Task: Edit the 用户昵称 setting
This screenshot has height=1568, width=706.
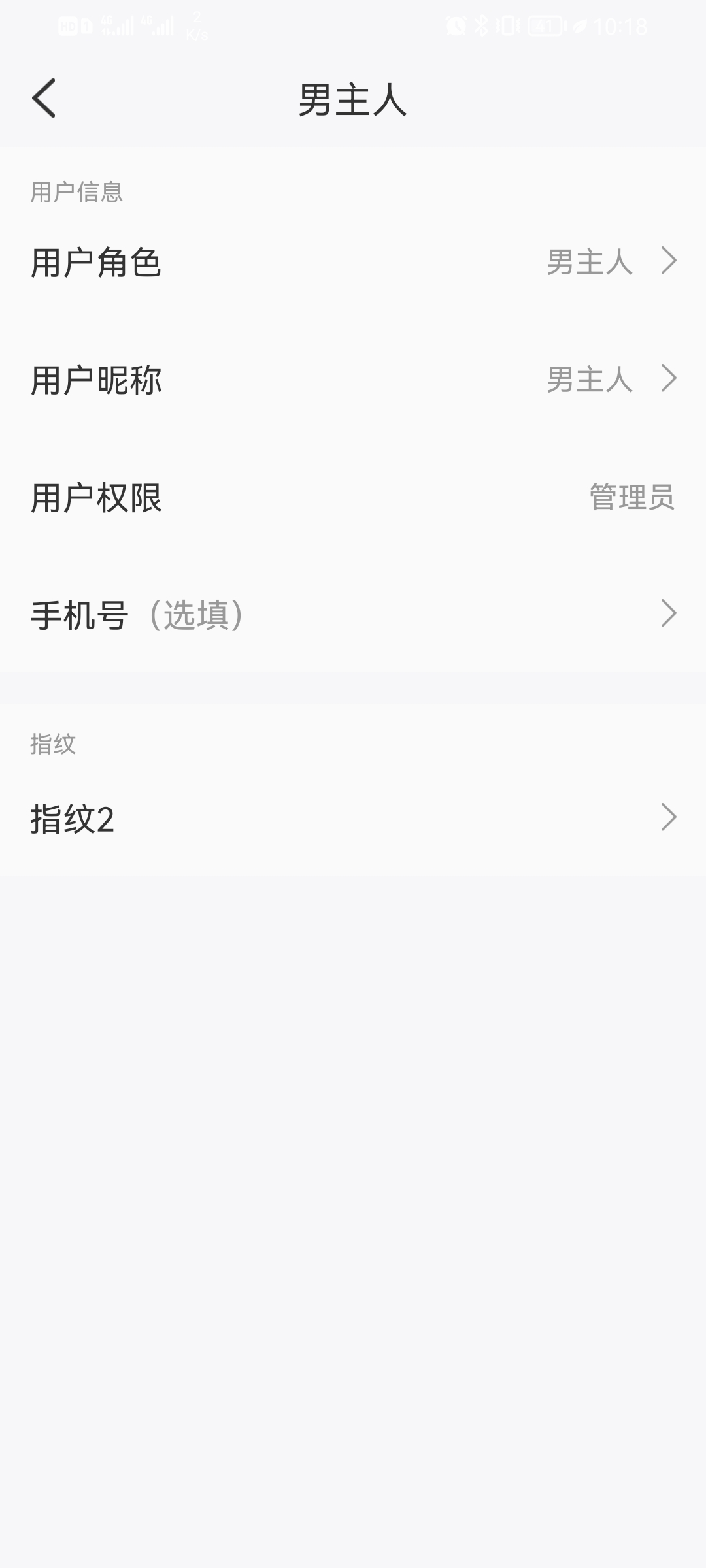Action: (353, 379)
